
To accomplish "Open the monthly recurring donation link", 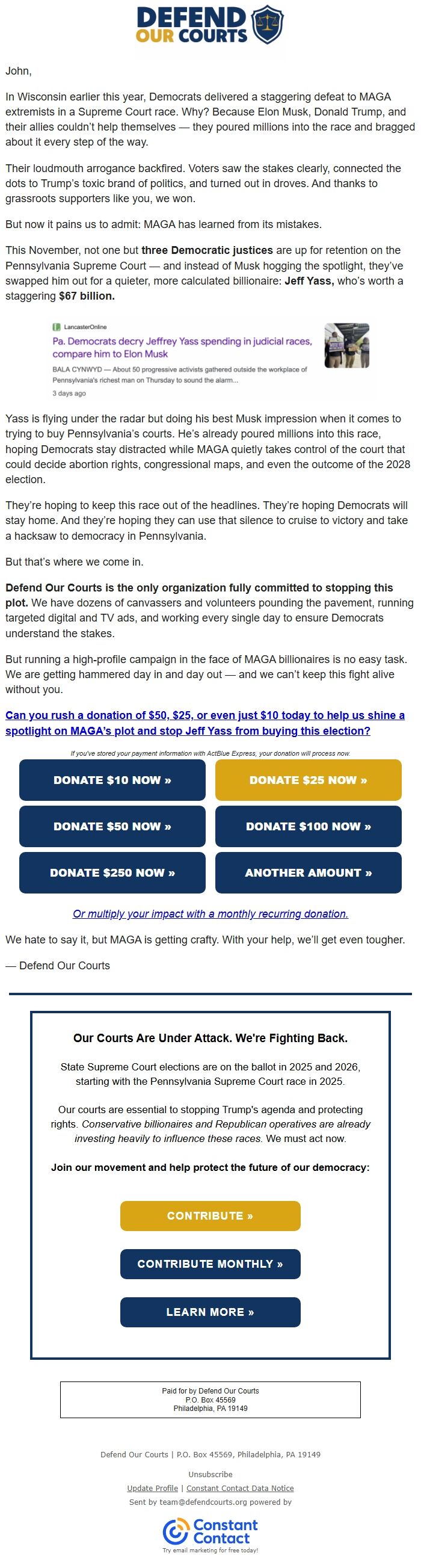I will [x=210, y=913].
